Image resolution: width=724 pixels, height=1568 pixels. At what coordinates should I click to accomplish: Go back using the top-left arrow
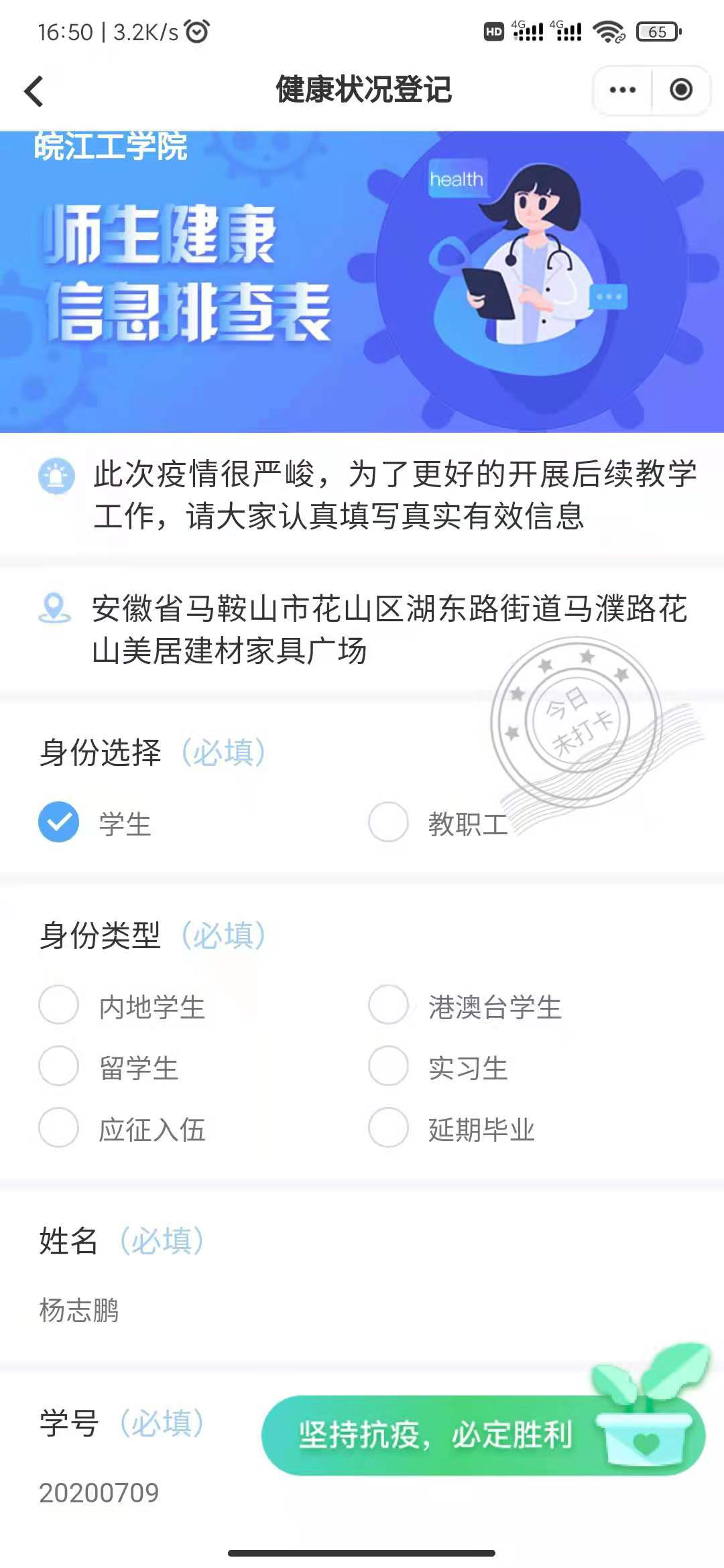pos(34,91)
